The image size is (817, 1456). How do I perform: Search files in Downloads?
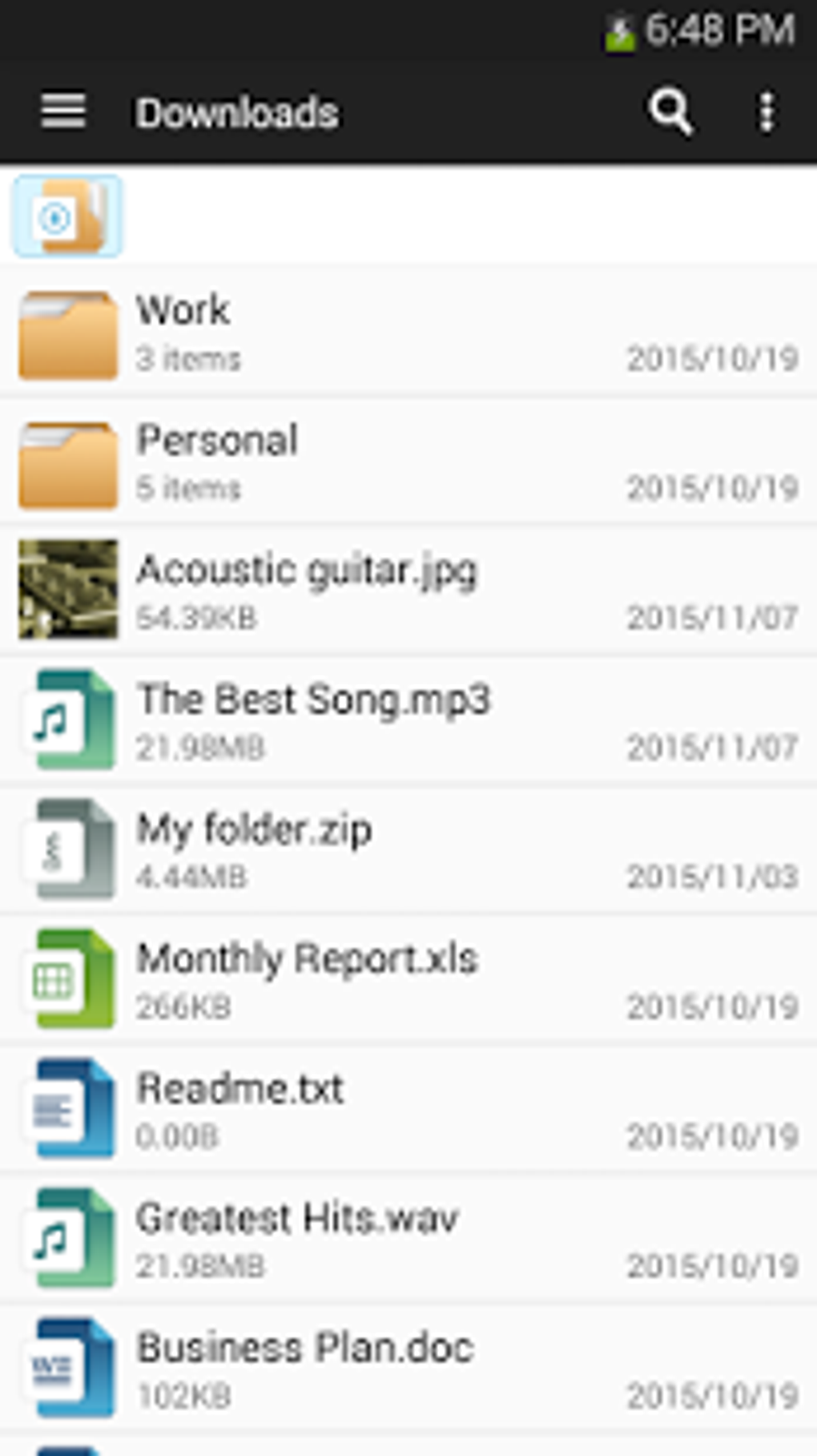[670, 111]
